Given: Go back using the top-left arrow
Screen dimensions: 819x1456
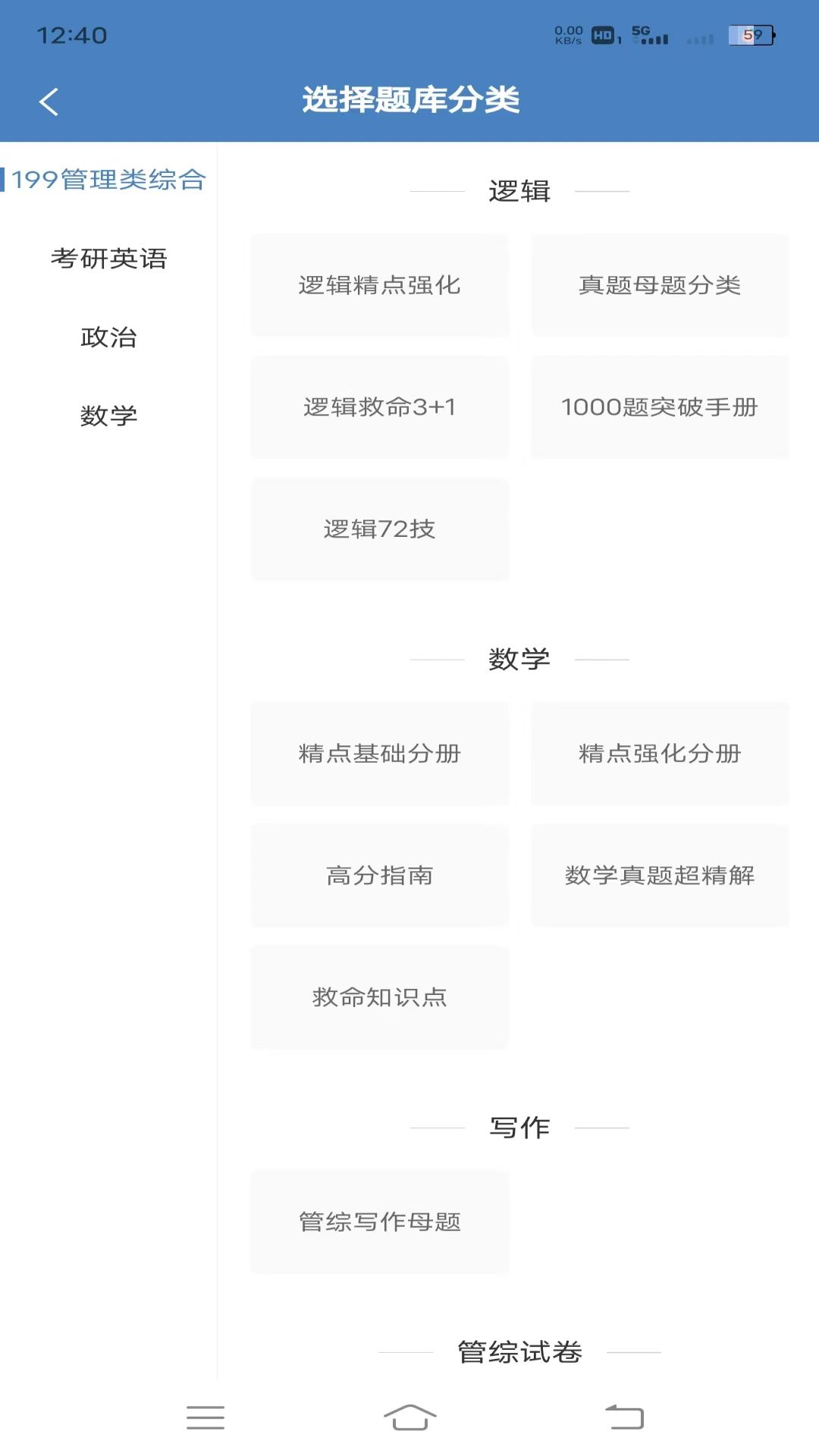Looking at the screenshot, I should [49, 102].
